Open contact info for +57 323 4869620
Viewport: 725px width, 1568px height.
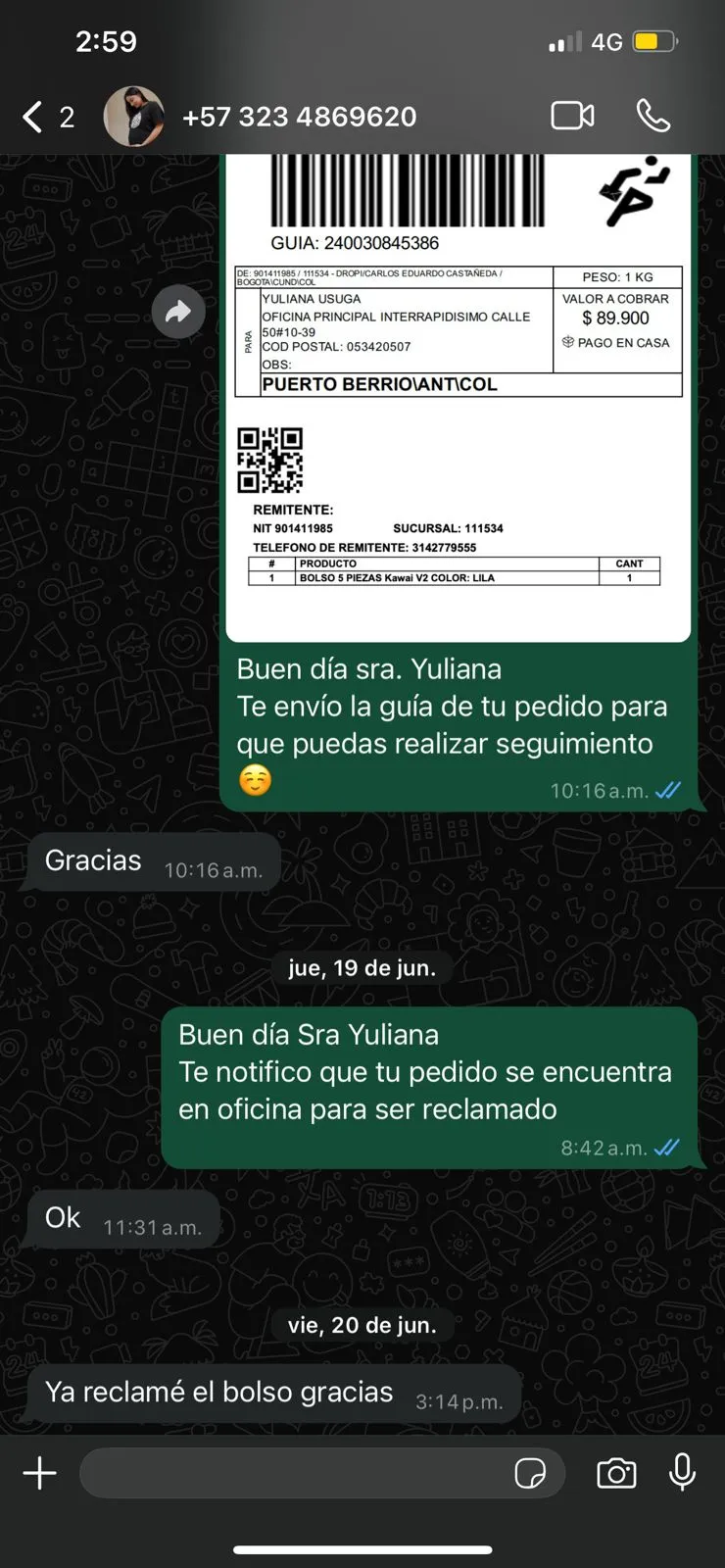[299, 117]
